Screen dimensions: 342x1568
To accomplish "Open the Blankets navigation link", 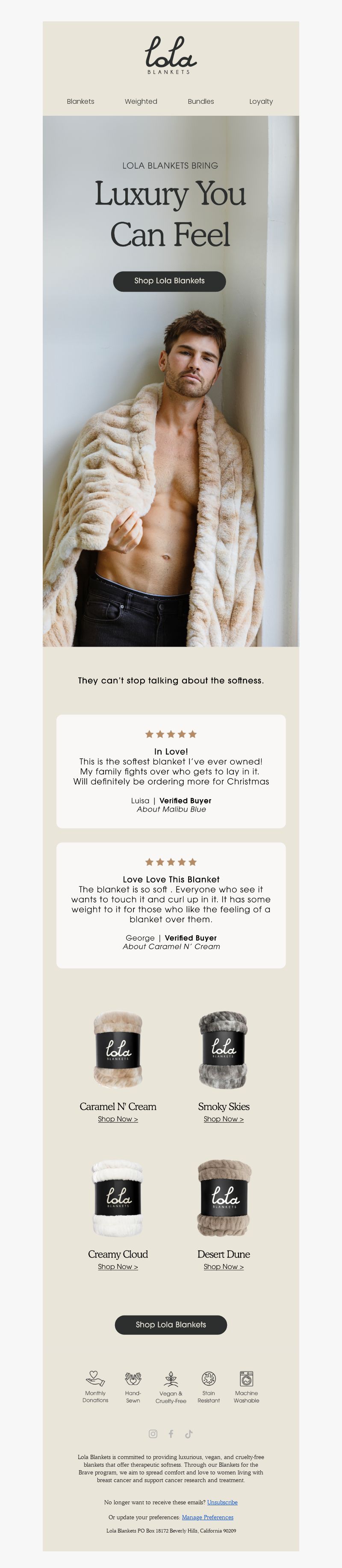I will pos(80,102).
